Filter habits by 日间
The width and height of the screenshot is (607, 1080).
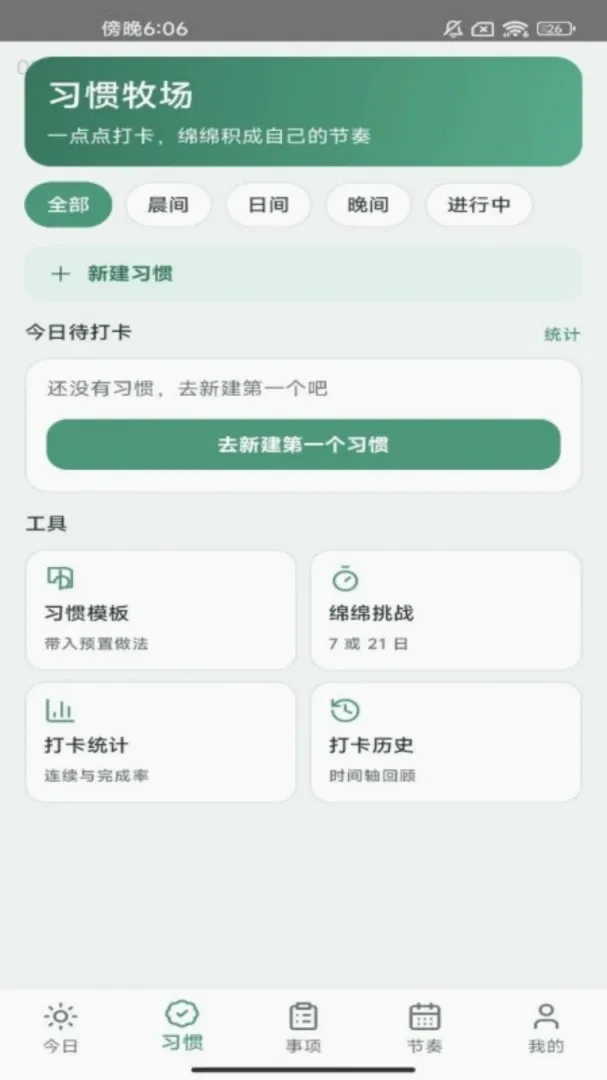coord(268,205)
